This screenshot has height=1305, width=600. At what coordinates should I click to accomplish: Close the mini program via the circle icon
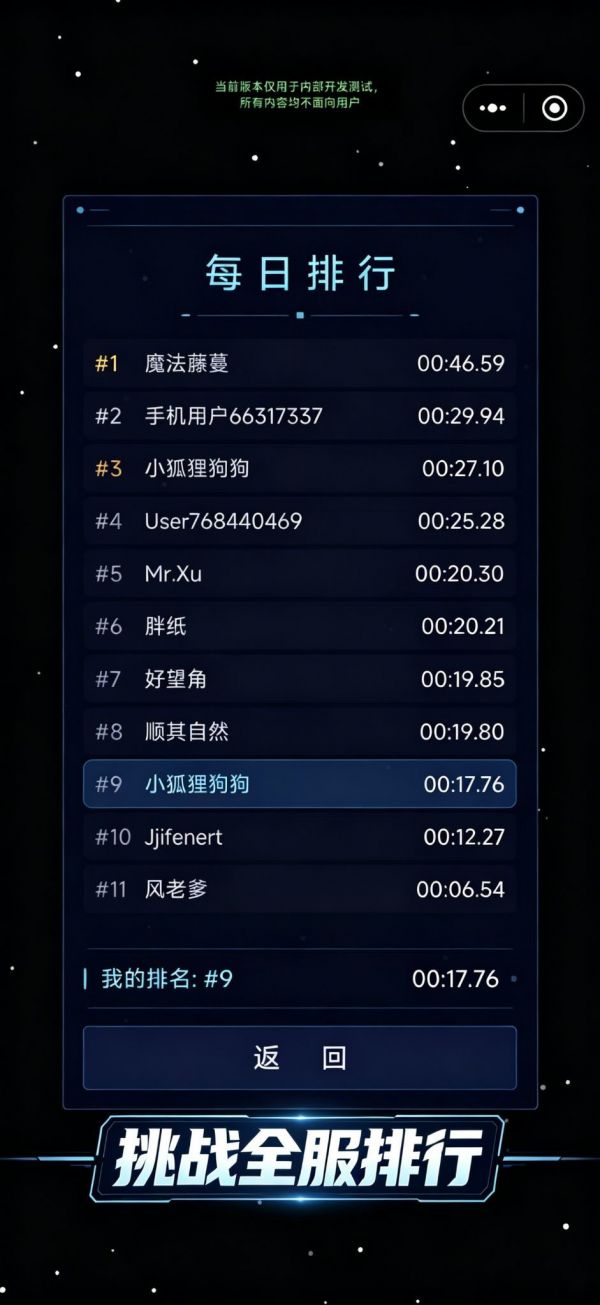click(x=554, y=108)
